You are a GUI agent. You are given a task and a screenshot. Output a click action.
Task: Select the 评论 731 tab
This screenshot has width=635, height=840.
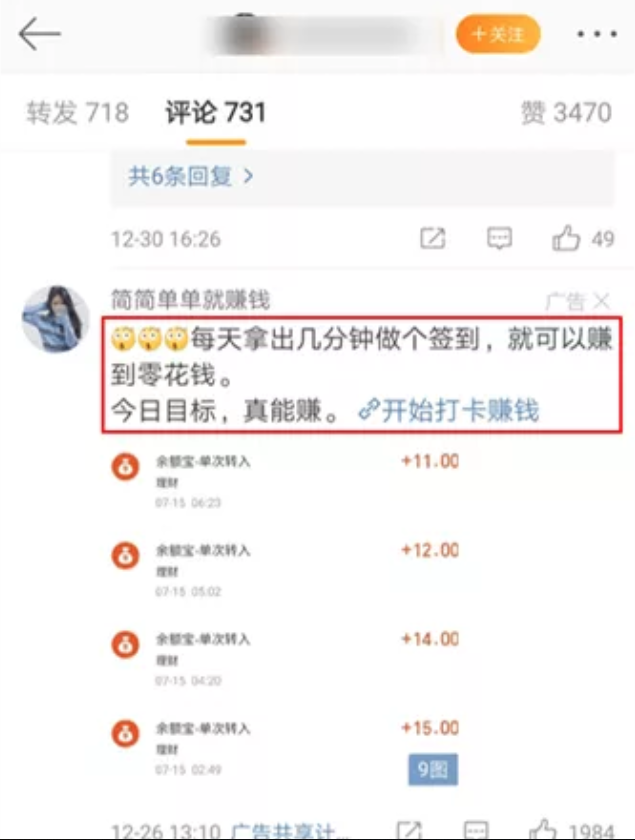coord(216,112)
